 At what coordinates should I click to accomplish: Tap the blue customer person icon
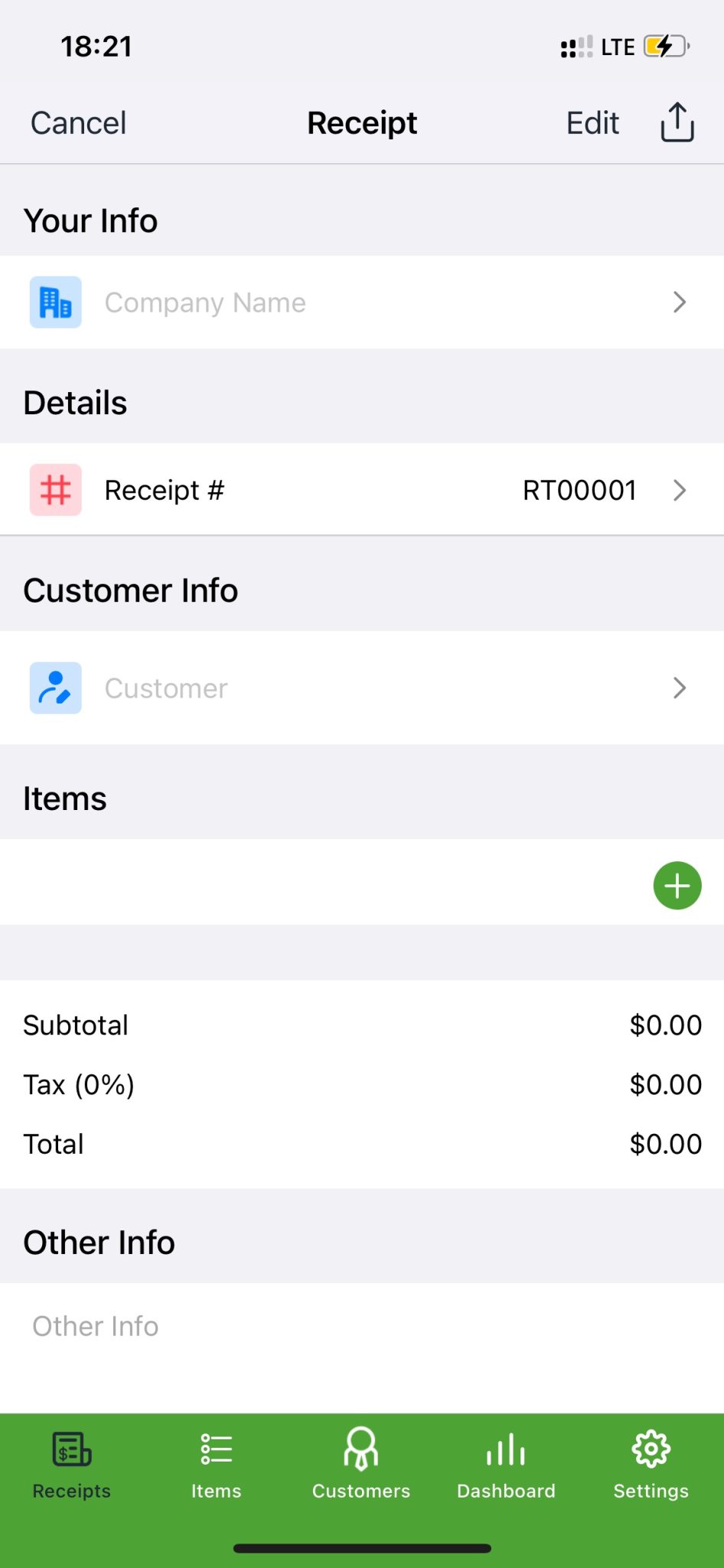pos(55,688)
